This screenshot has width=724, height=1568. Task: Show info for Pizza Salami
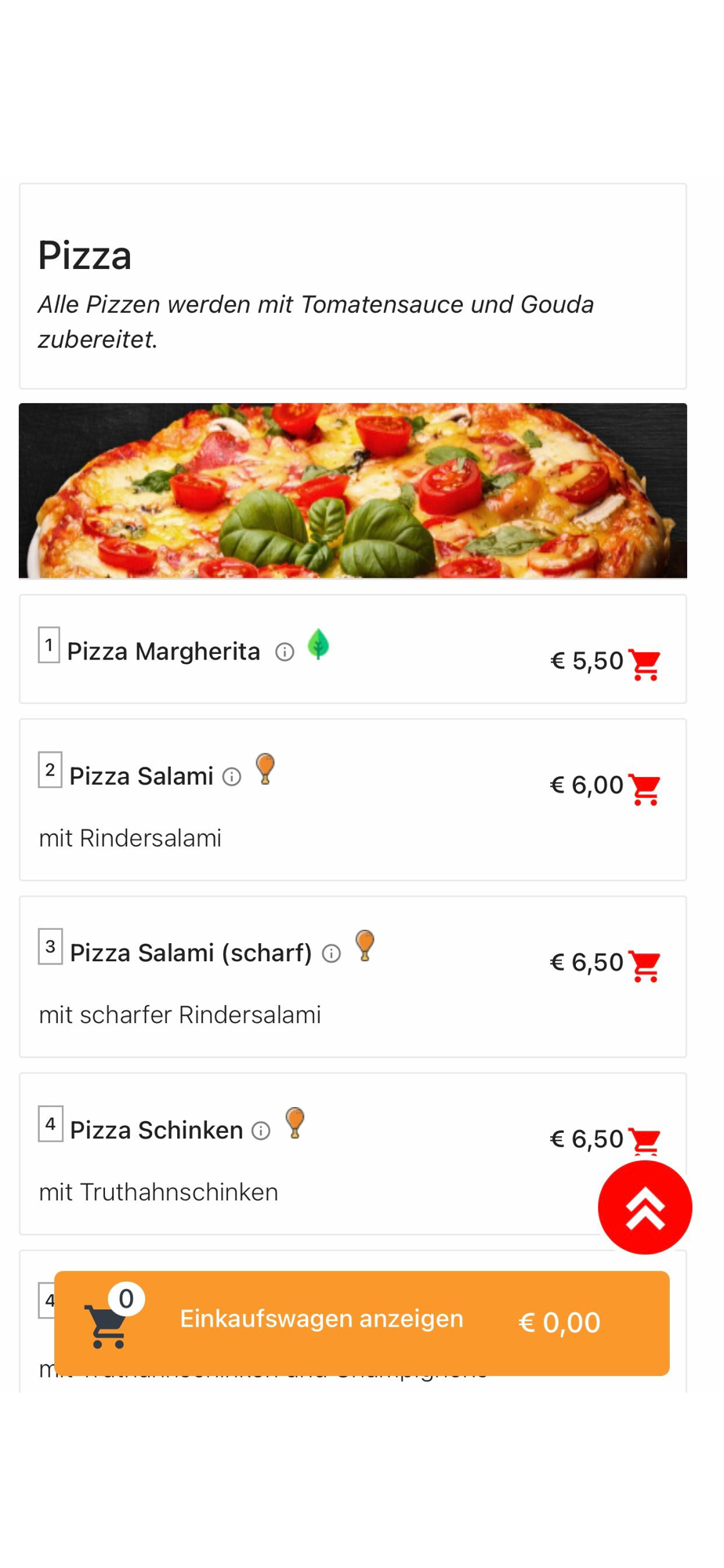232,777
